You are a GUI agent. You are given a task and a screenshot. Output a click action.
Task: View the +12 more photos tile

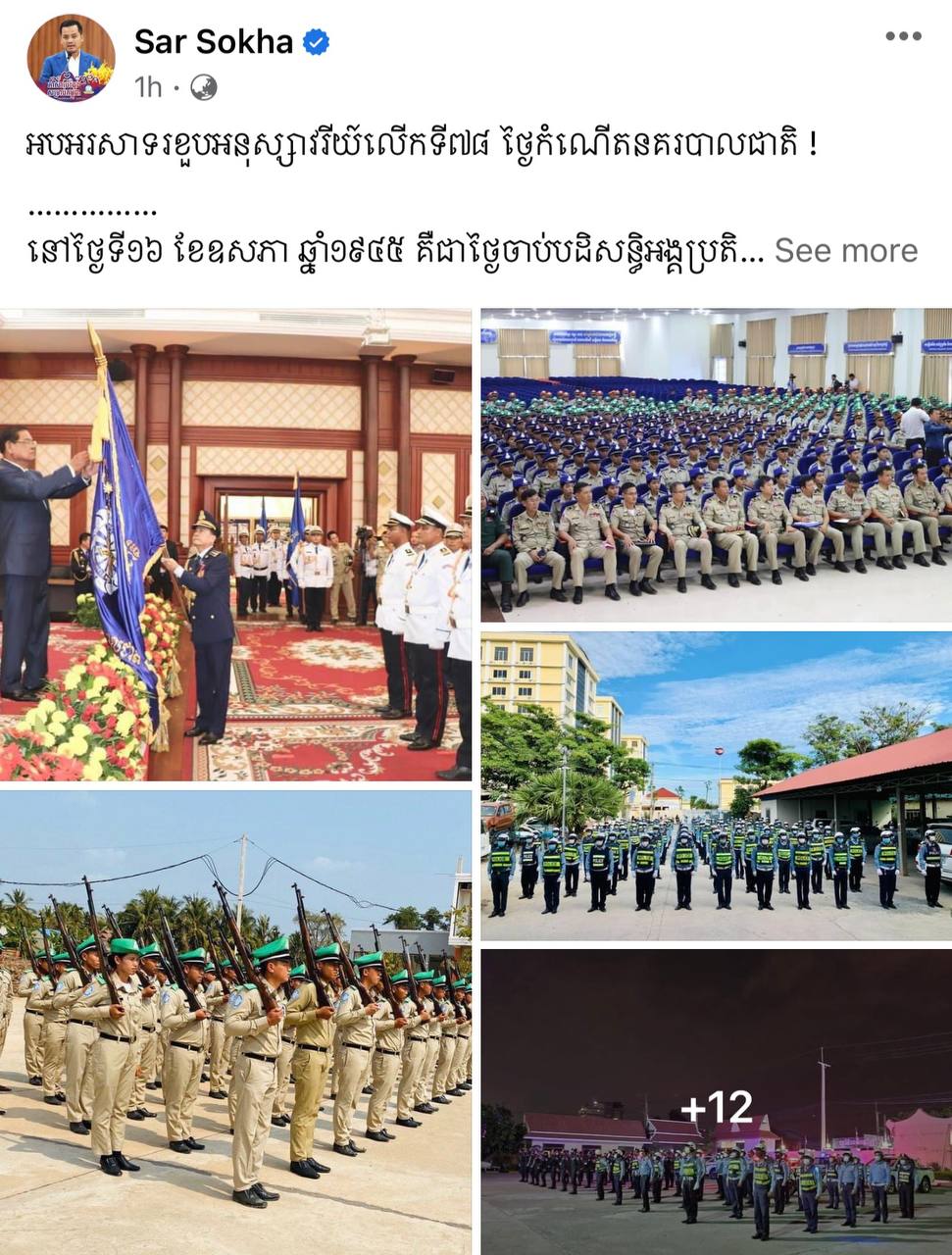click(716, 1103)
